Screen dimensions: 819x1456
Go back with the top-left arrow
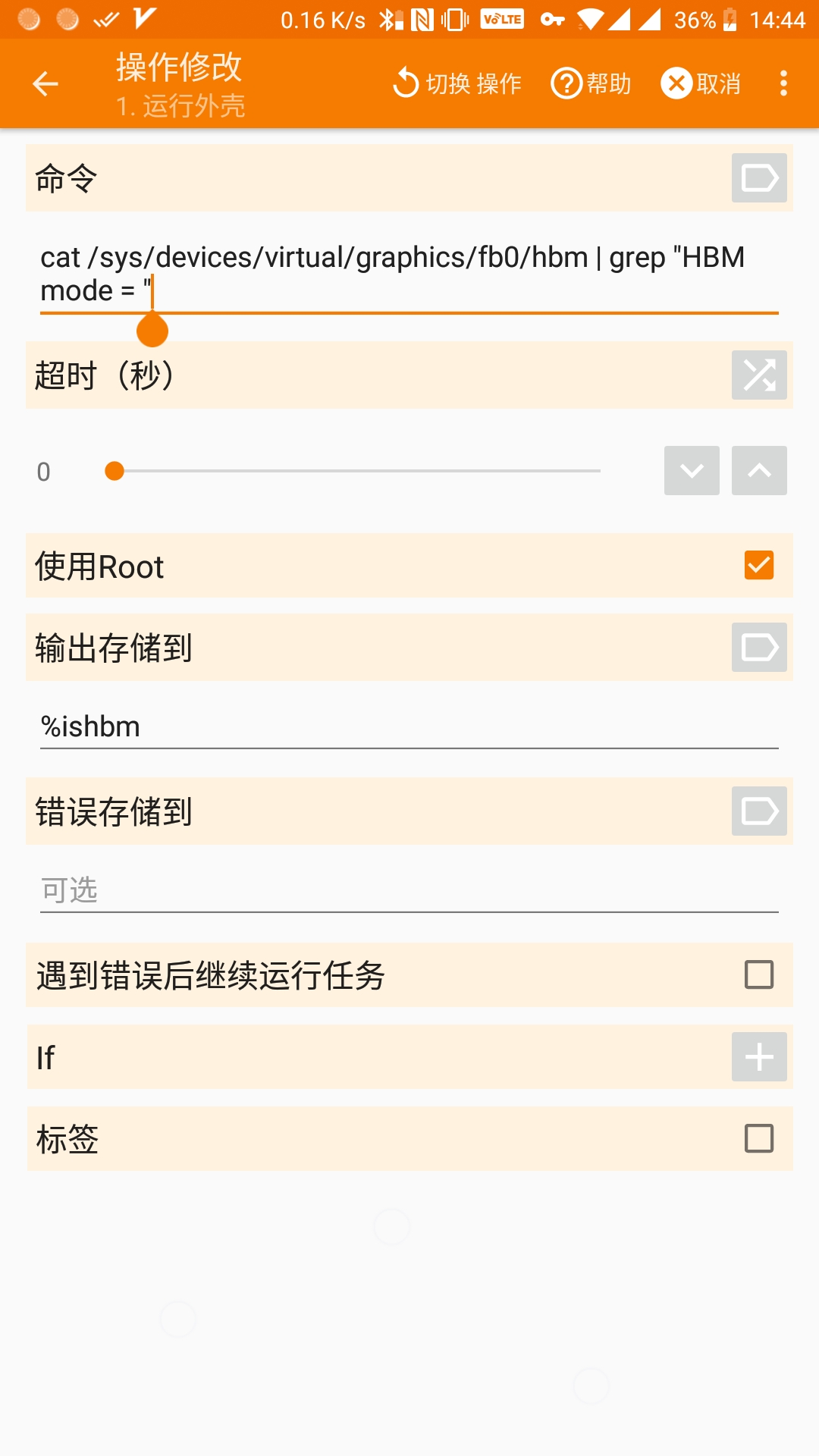(45, 83)
